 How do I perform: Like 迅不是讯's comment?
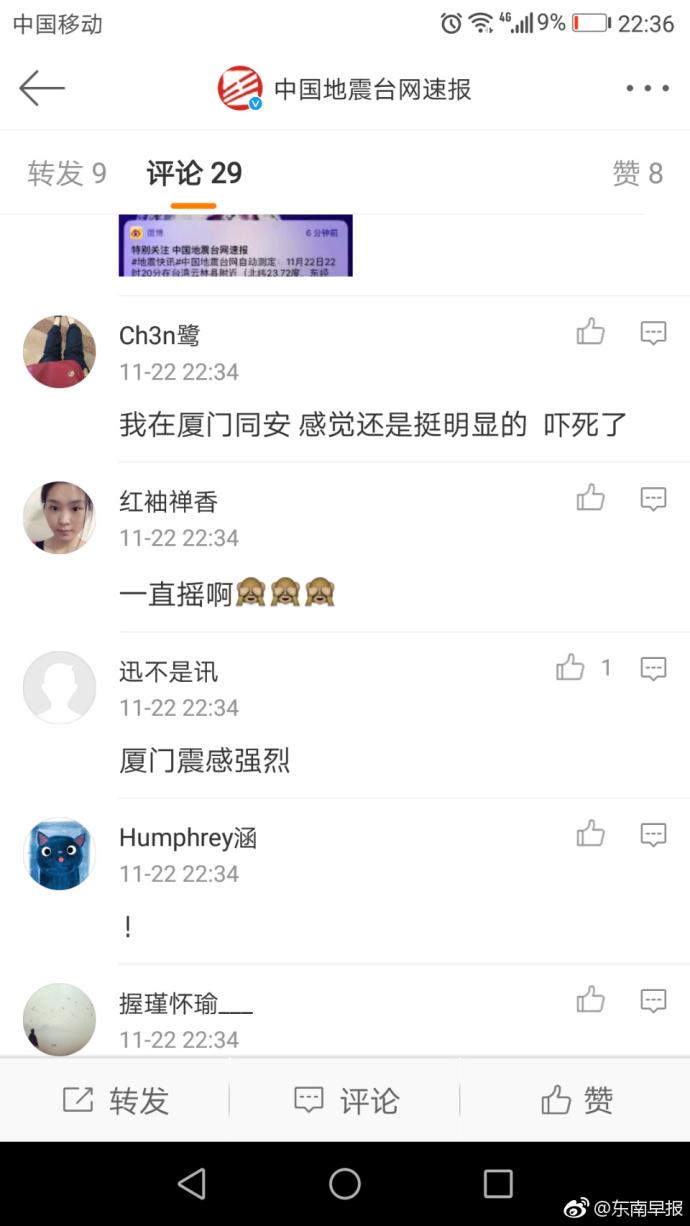point(571,668)
